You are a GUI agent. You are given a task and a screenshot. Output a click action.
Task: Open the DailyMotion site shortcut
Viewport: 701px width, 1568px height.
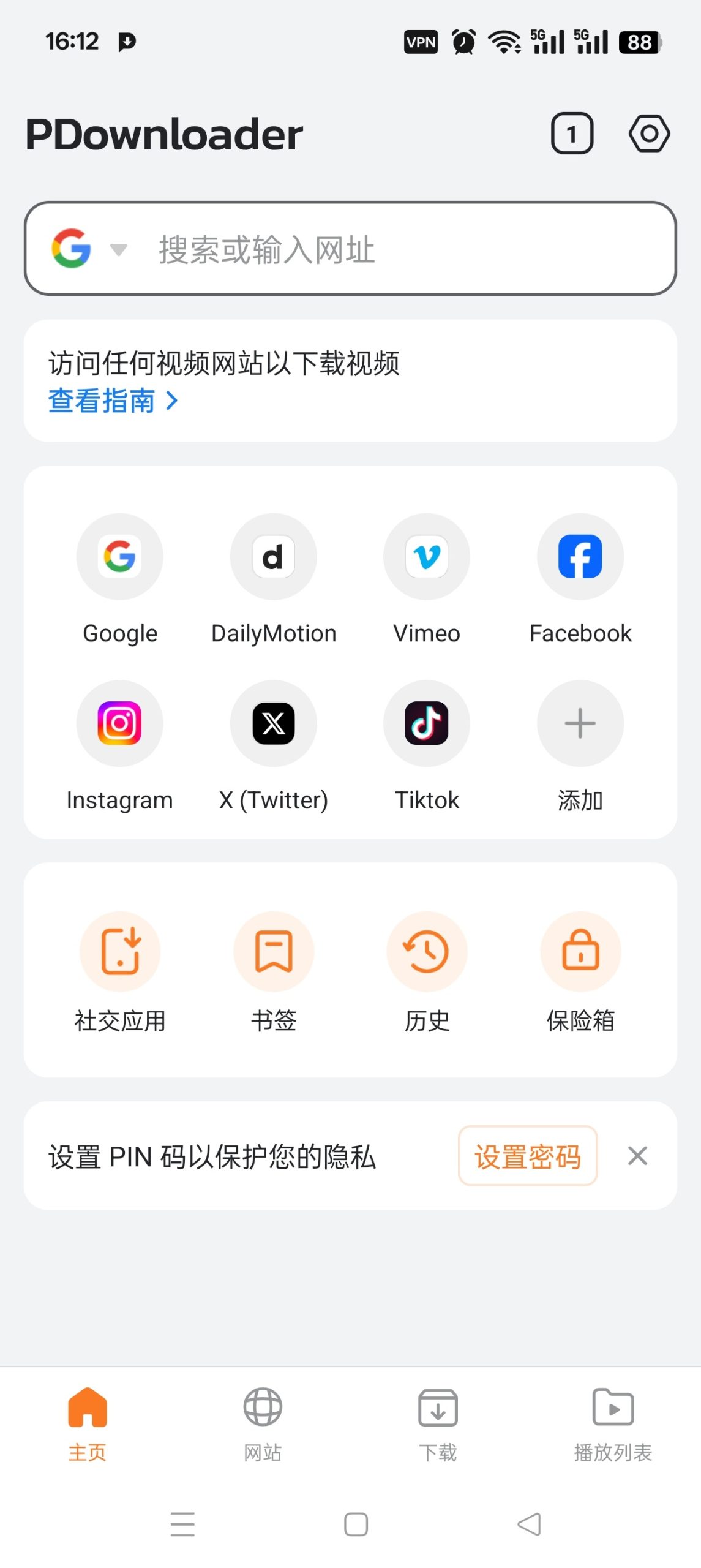(273, 556)
